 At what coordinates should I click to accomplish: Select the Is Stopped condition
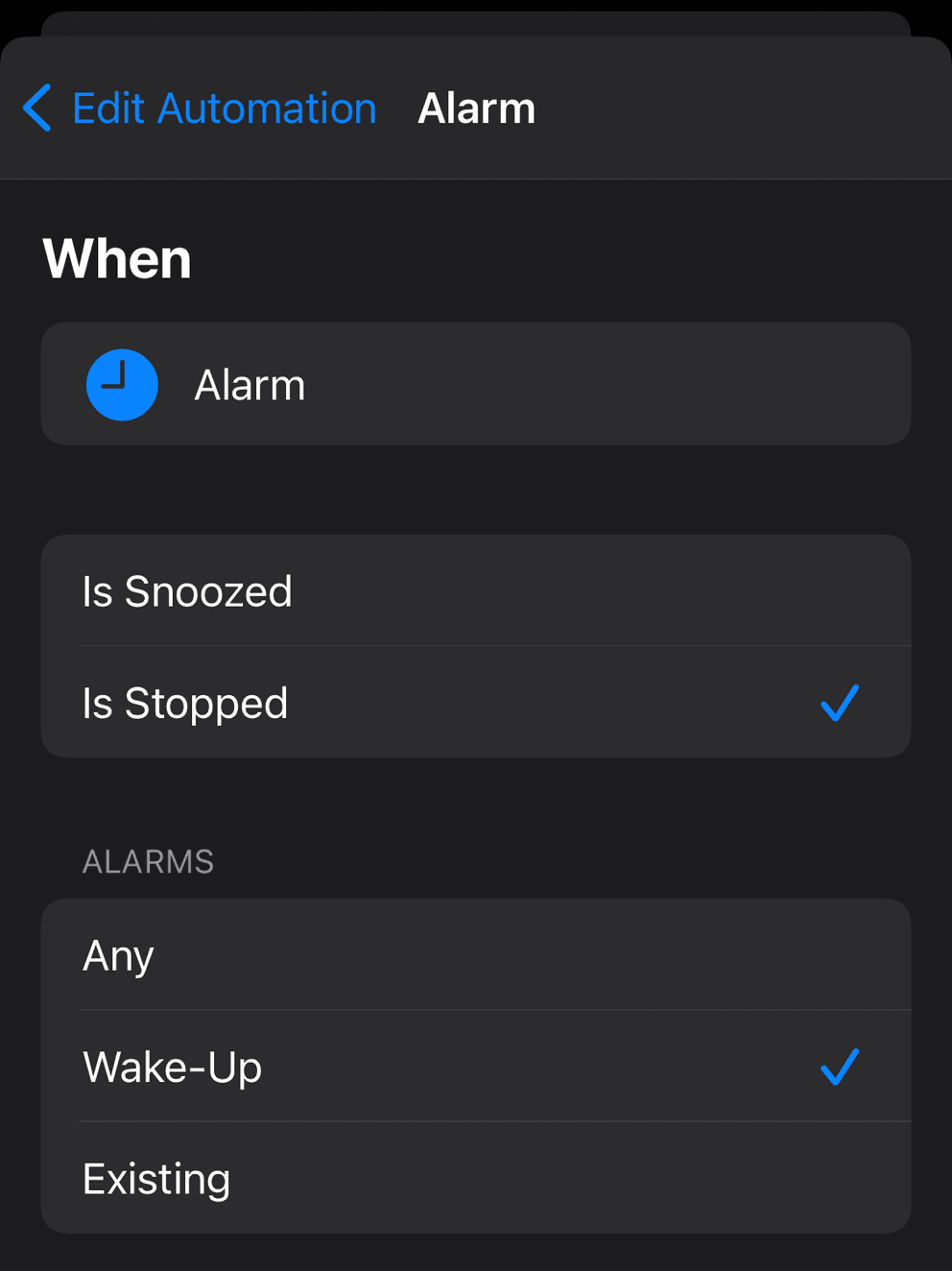pyautogui.click(x=476, y=704)
